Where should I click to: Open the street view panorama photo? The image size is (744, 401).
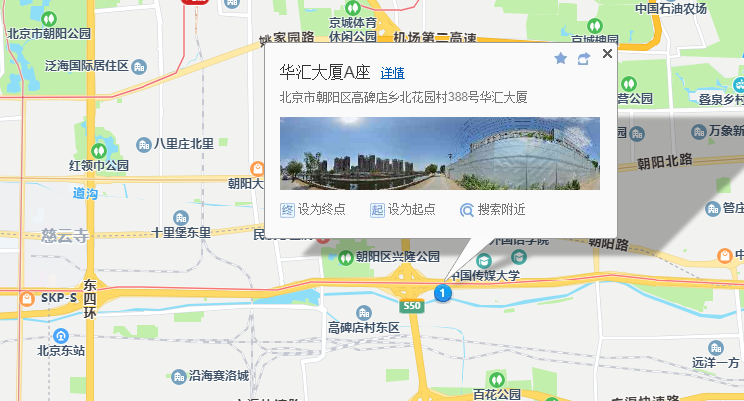[440, 153]
